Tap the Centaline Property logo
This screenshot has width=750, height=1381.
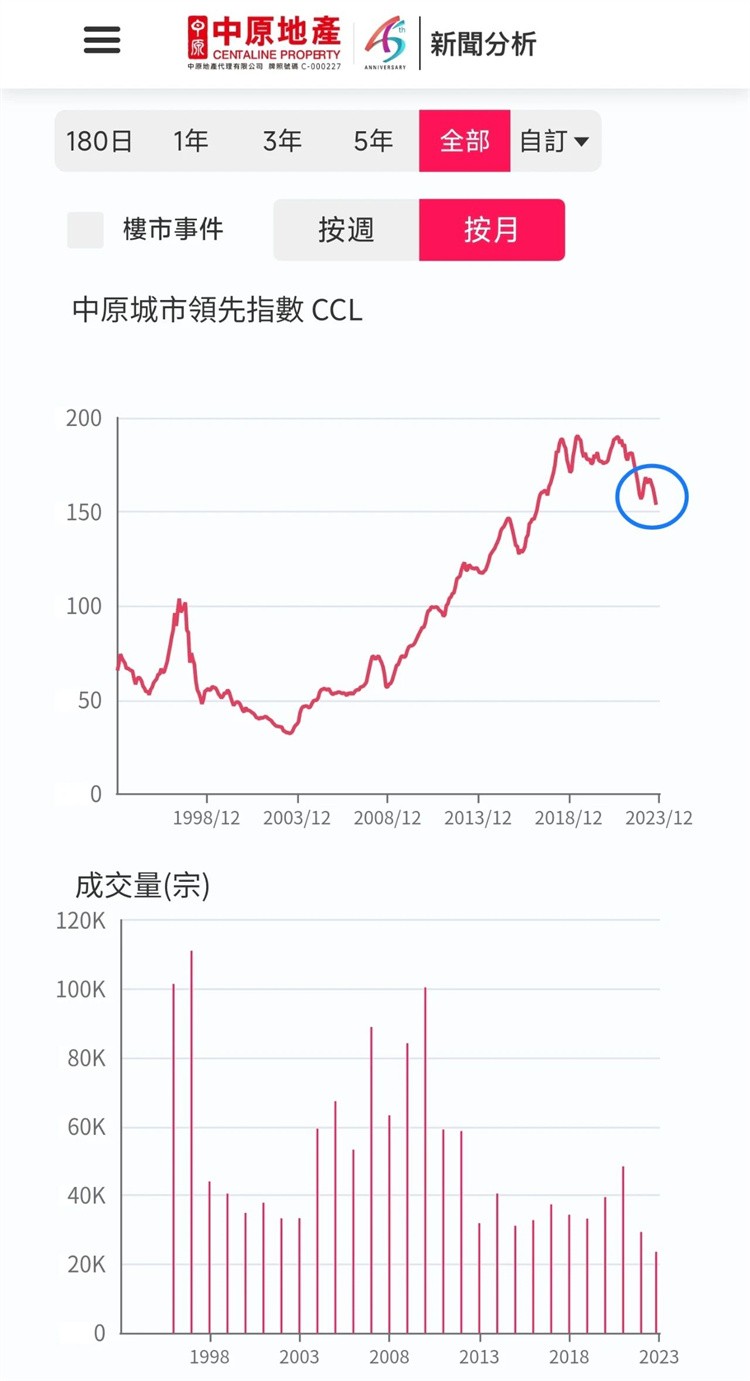(x=264, y=43)
